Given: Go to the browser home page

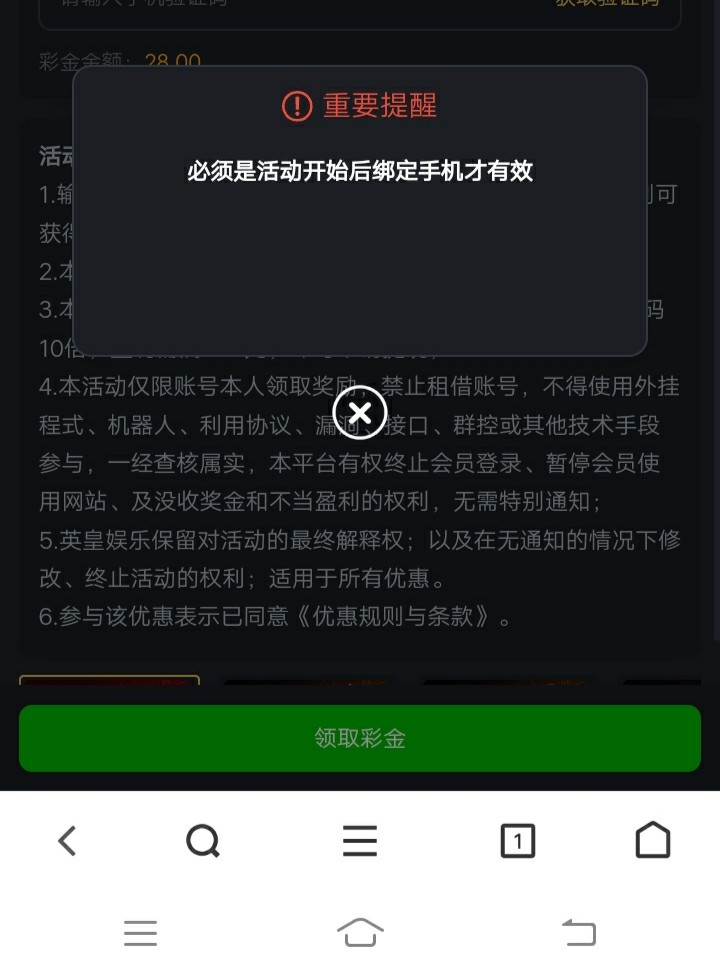Looking at the screenshot, I should coord(653,841).
